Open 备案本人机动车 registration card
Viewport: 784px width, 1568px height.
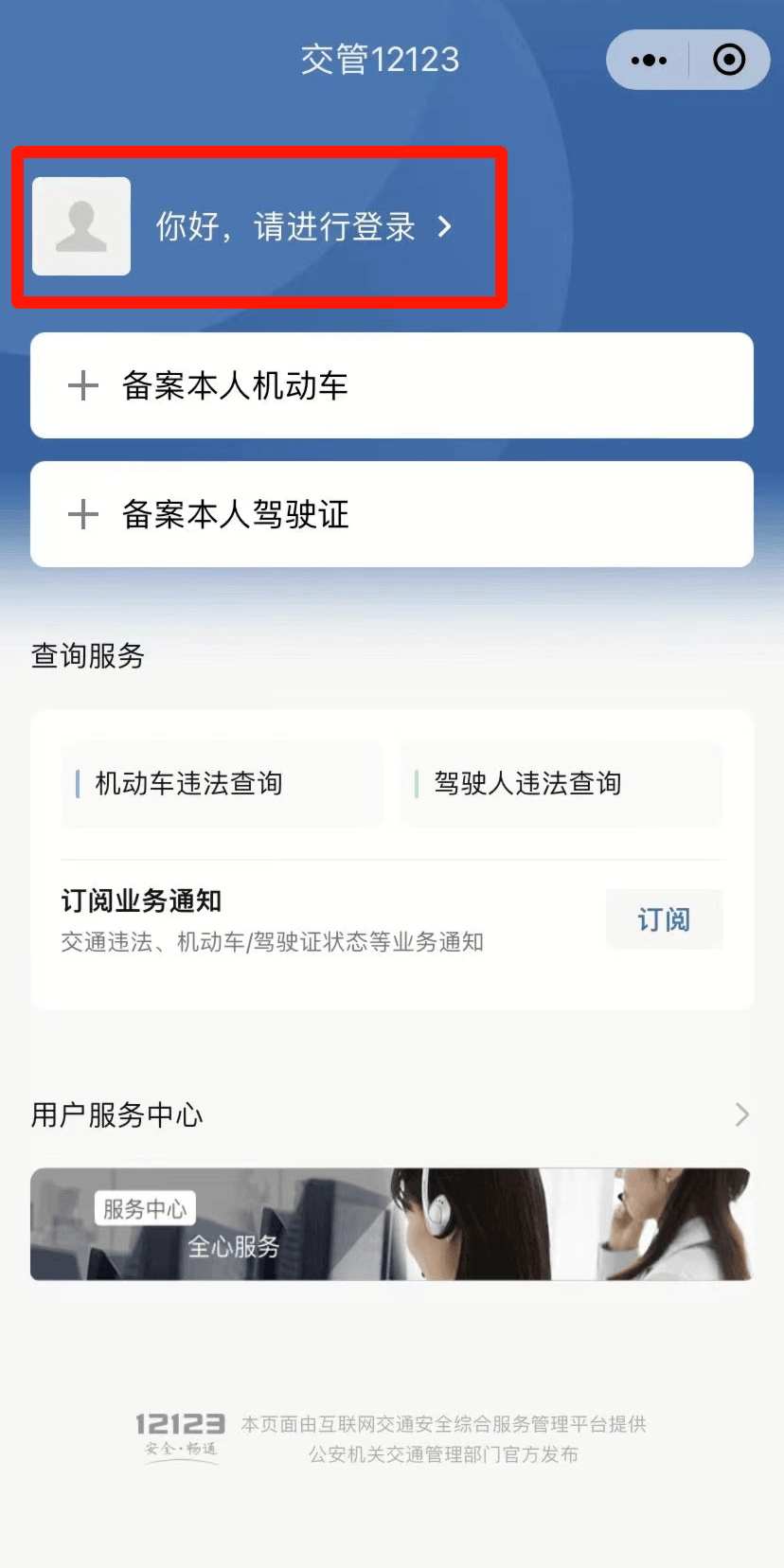coord(391,385)
